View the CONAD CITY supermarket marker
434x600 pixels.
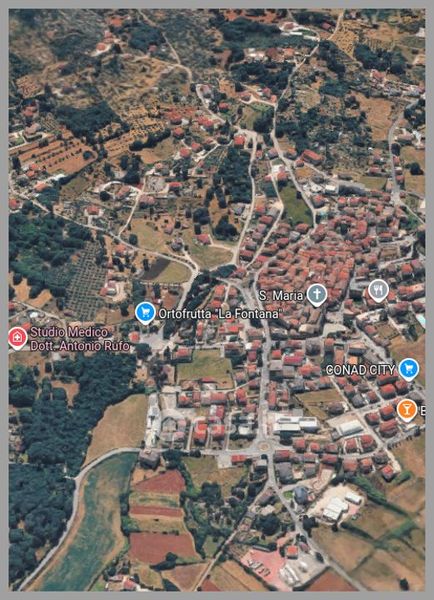[408, 369]
